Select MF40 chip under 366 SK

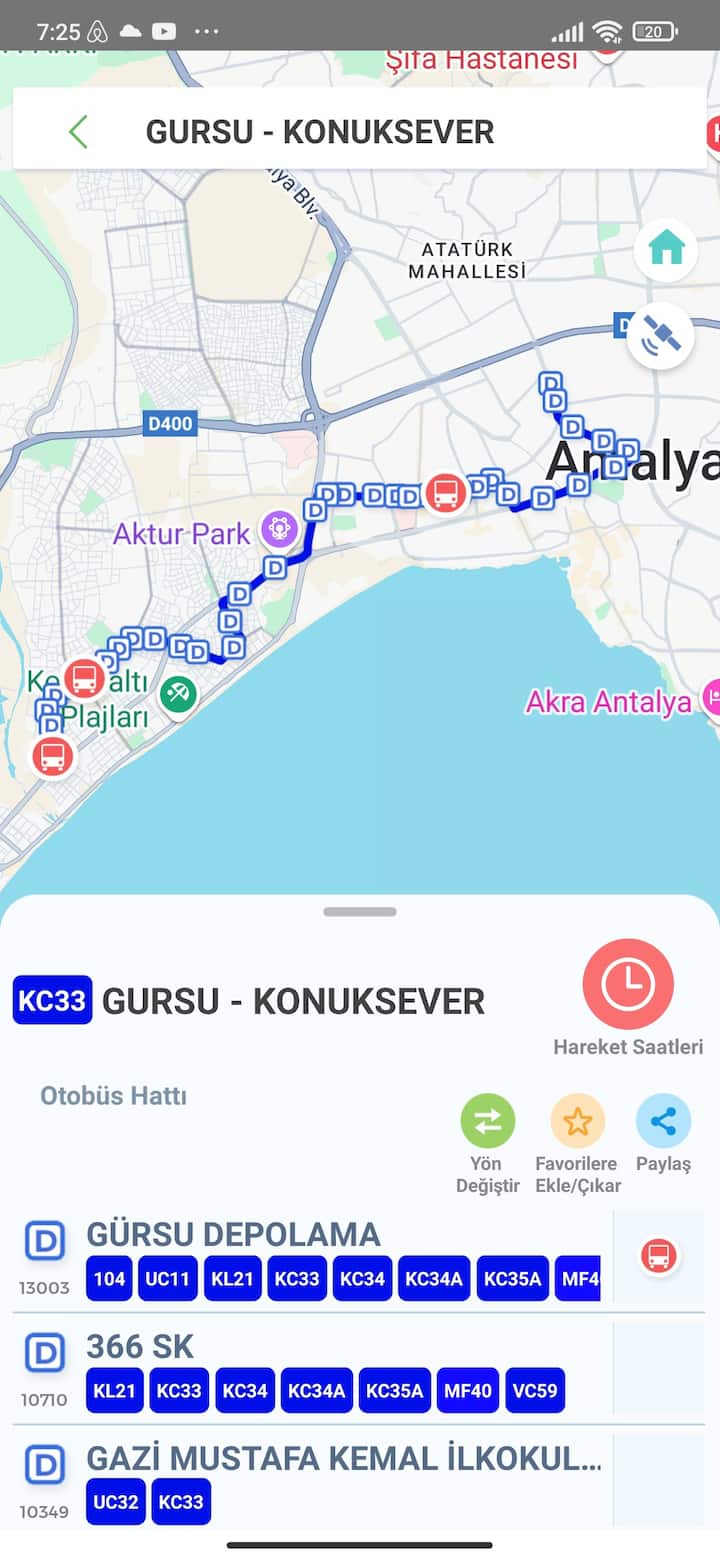click(468, 1391)
